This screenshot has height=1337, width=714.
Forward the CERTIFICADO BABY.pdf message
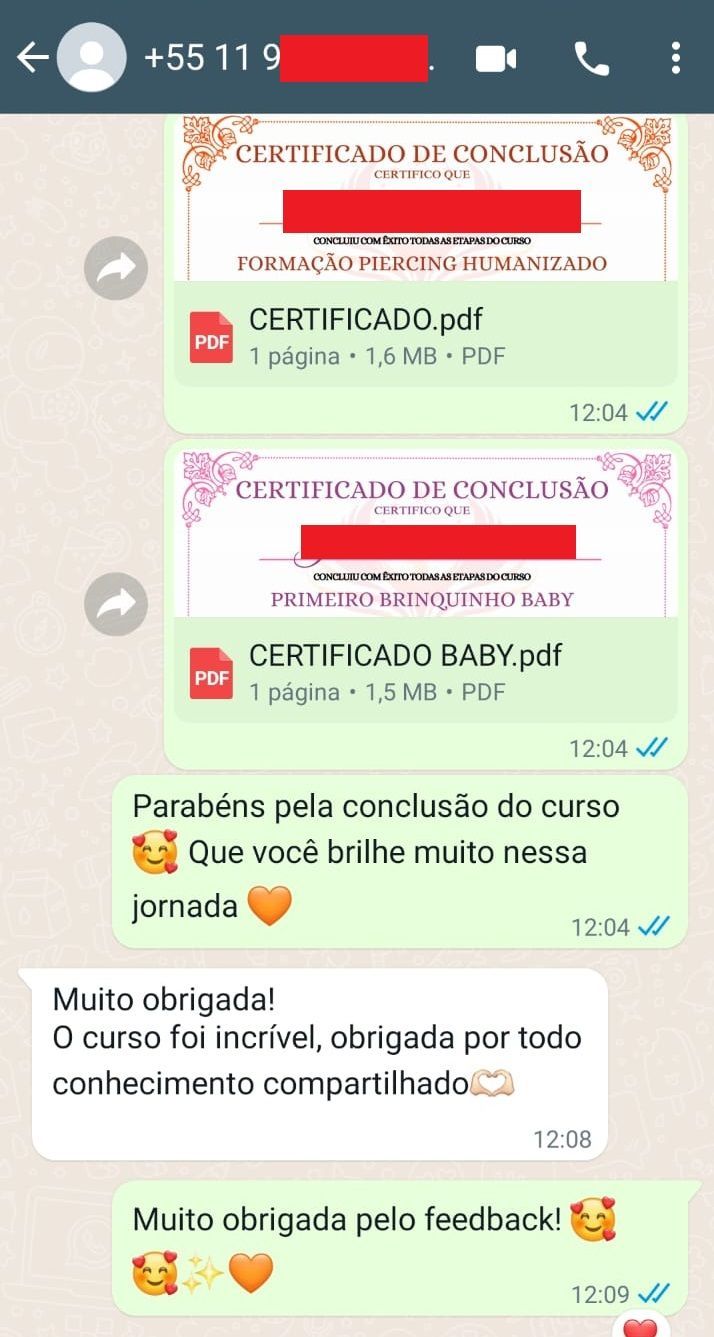pyautogui.click(x=116, y=603)
